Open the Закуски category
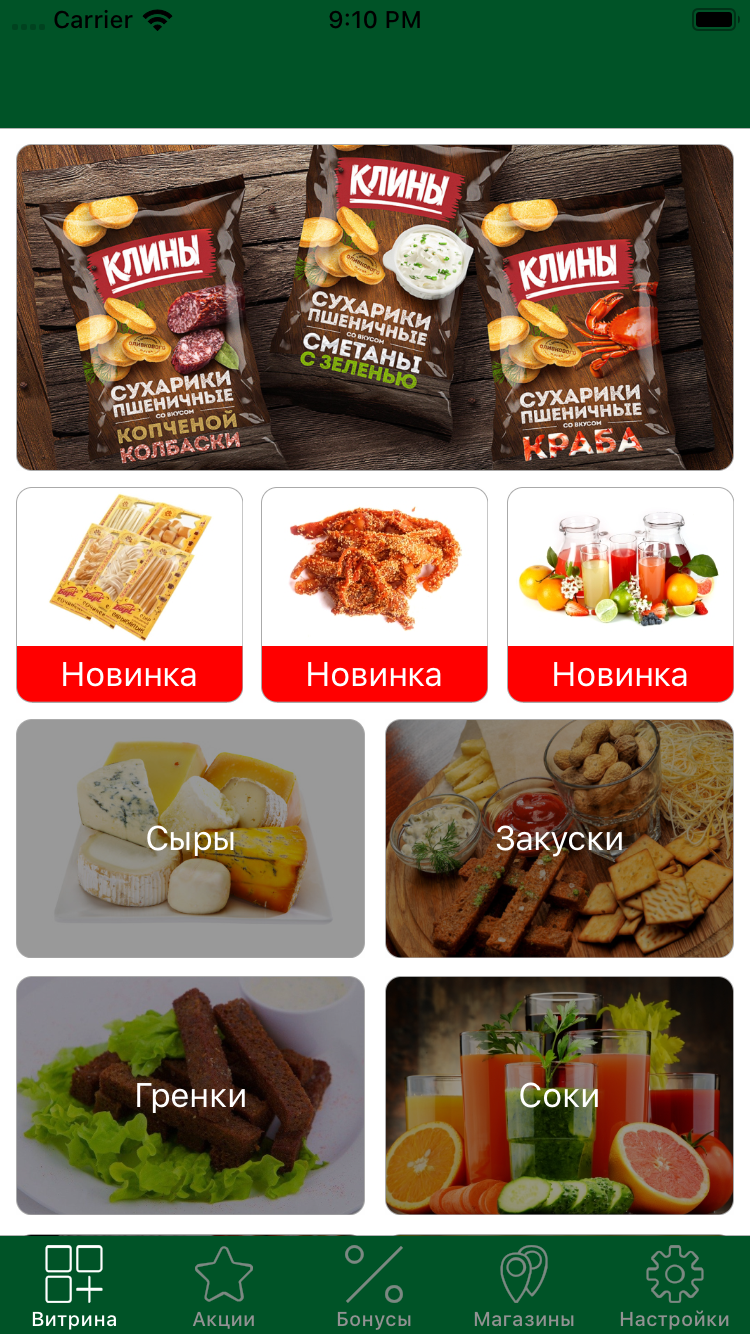This screenshot has width=750, height=1334. tap(559, 838)
